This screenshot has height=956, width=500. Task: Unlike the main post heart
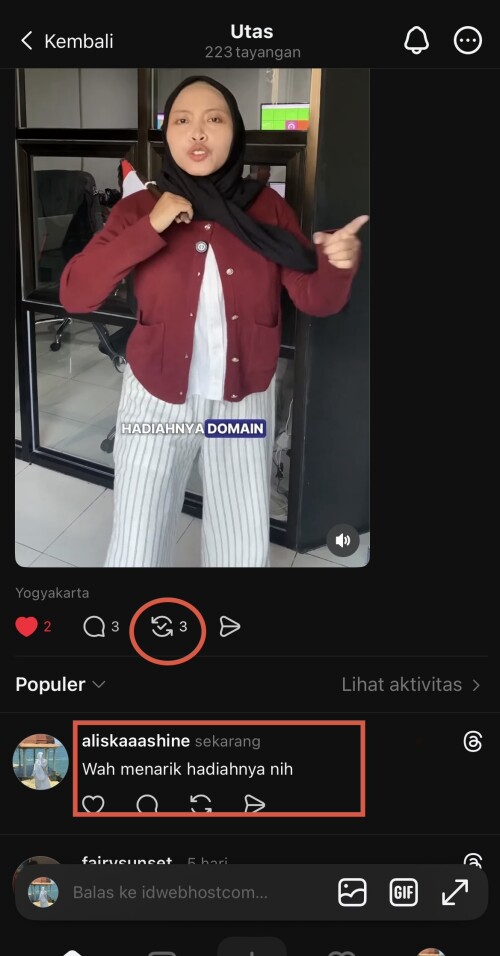point(26,626)
